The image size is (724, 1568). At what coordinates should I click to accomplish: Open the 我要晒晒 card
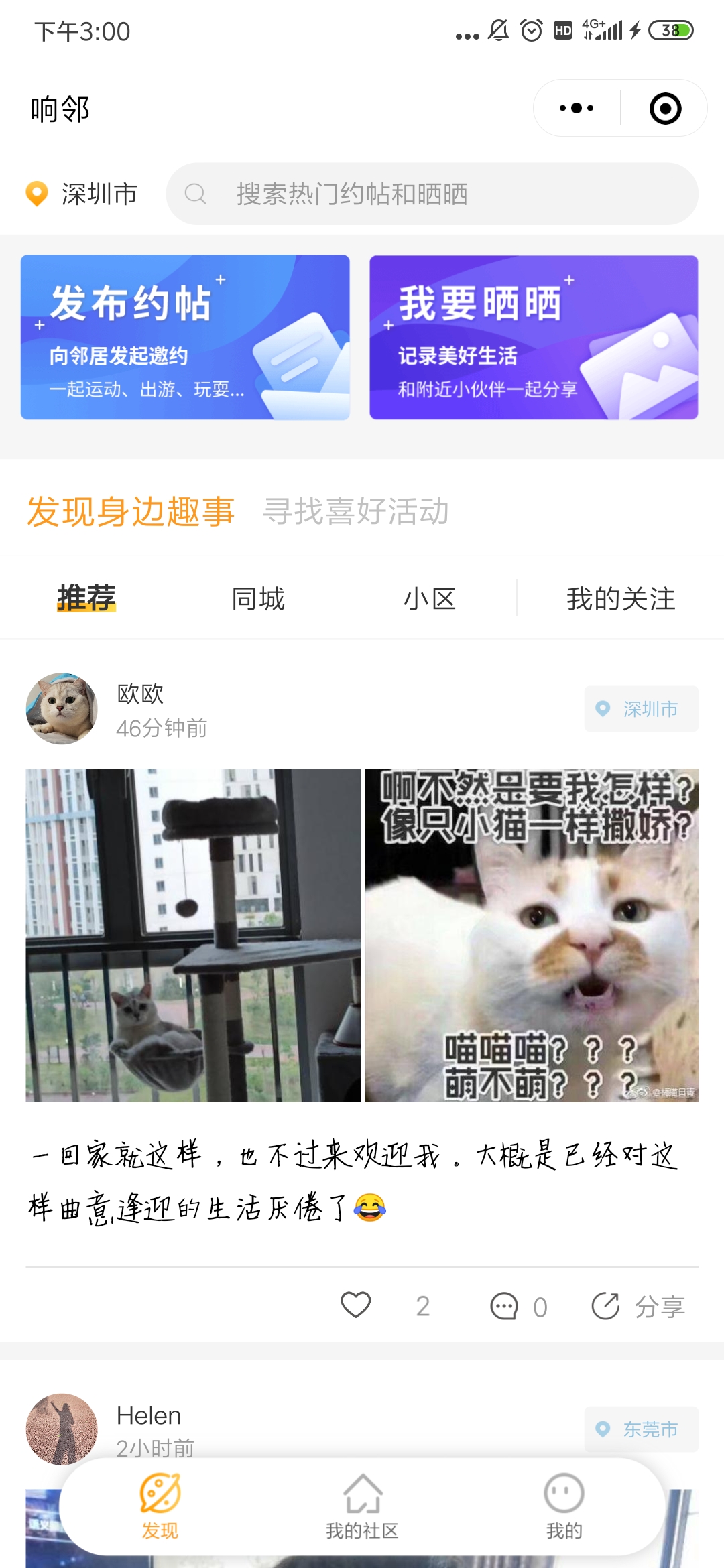[x=534, y=337]
